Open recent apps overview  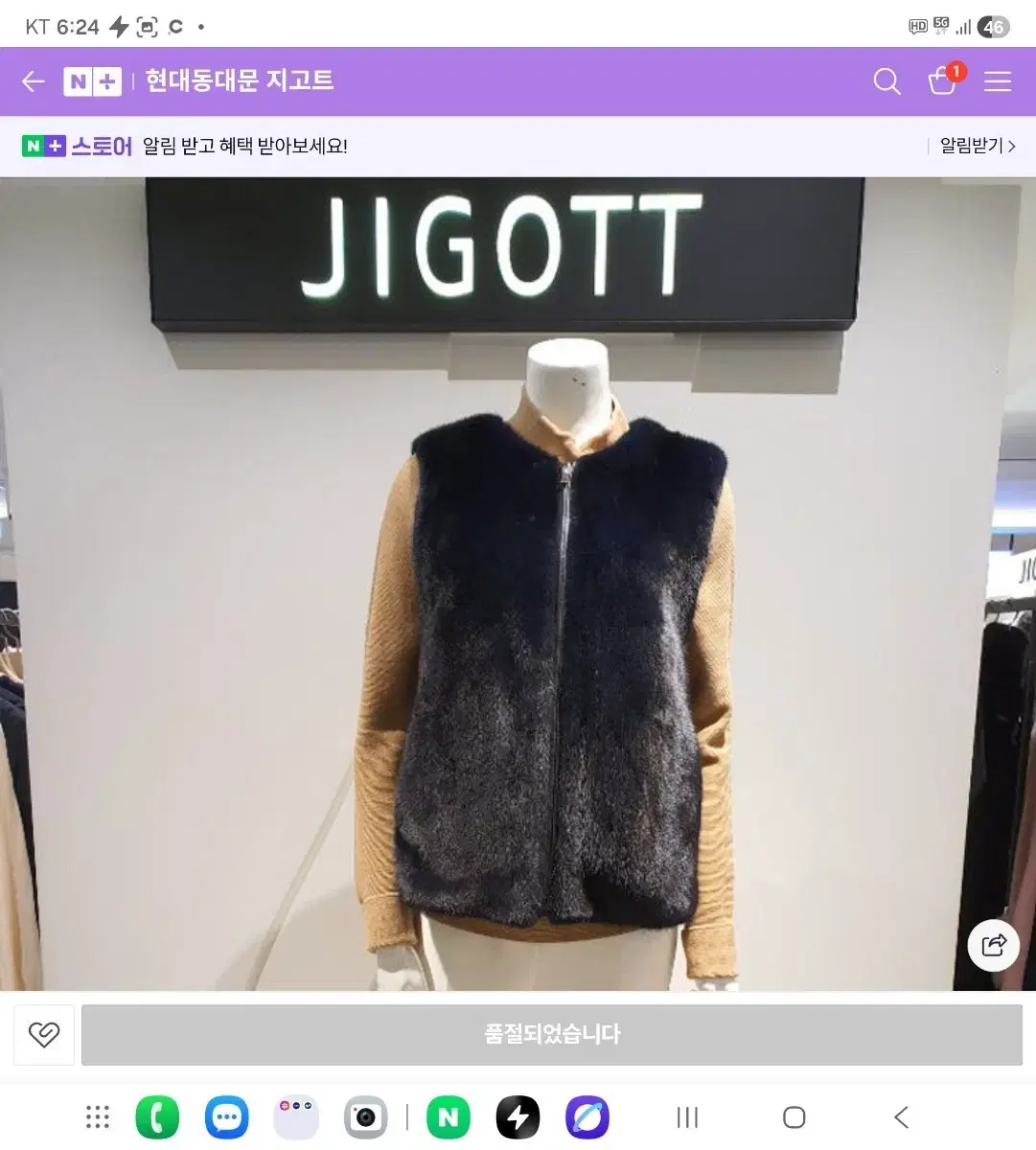[x=686, y=1116]
